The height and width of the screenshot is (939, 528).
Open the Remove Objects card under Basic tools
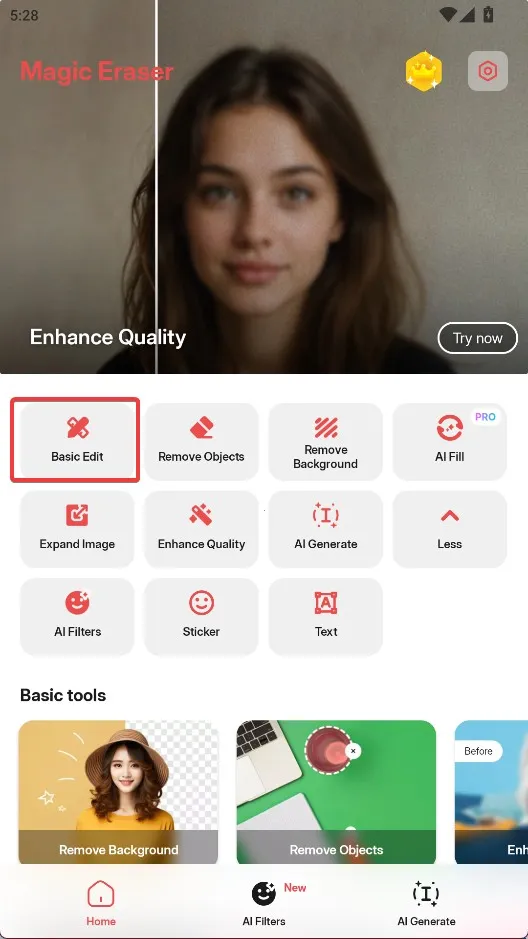[x=336, y=792]
